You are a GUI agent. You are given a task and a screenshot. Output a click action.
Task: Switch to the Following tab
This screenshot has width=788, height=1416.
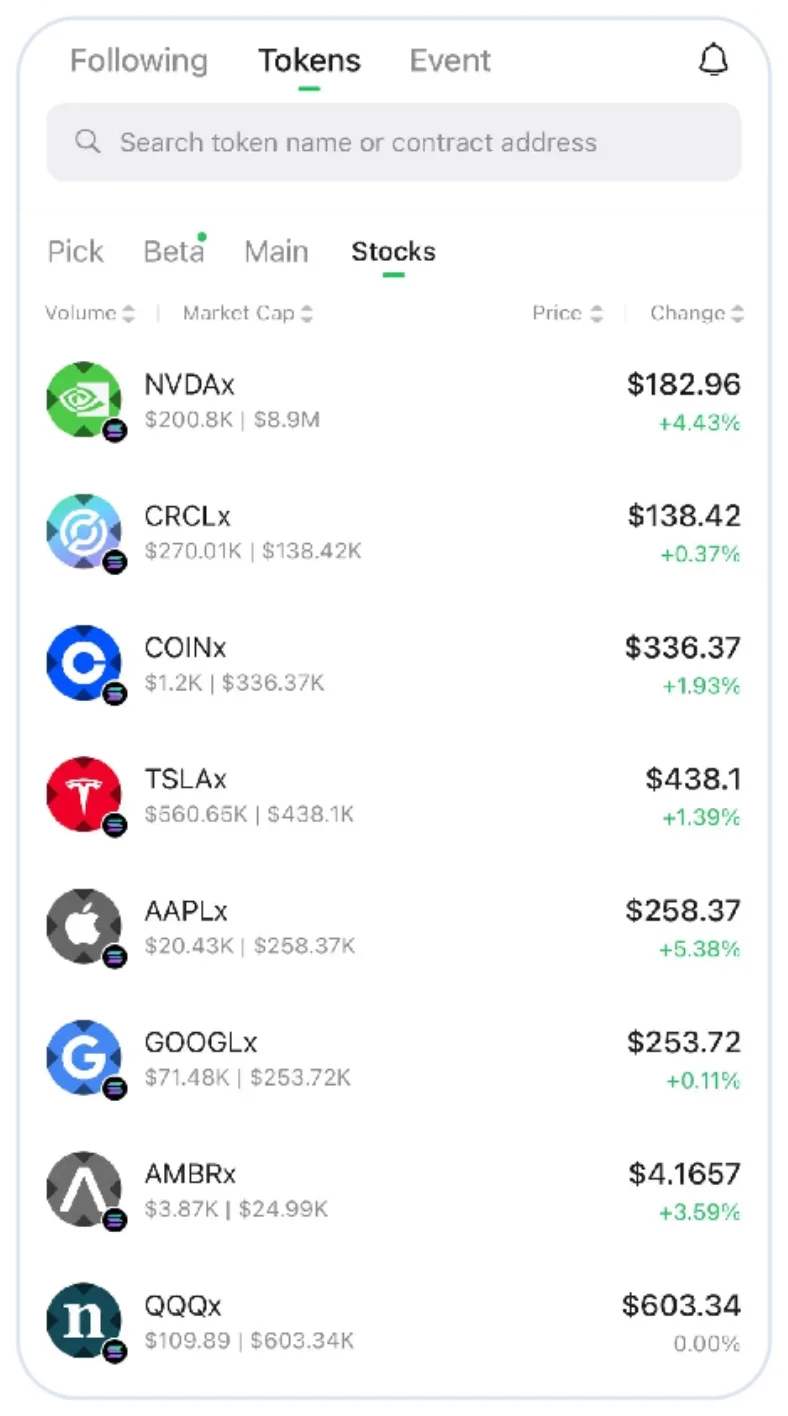(x=139, y=61)
